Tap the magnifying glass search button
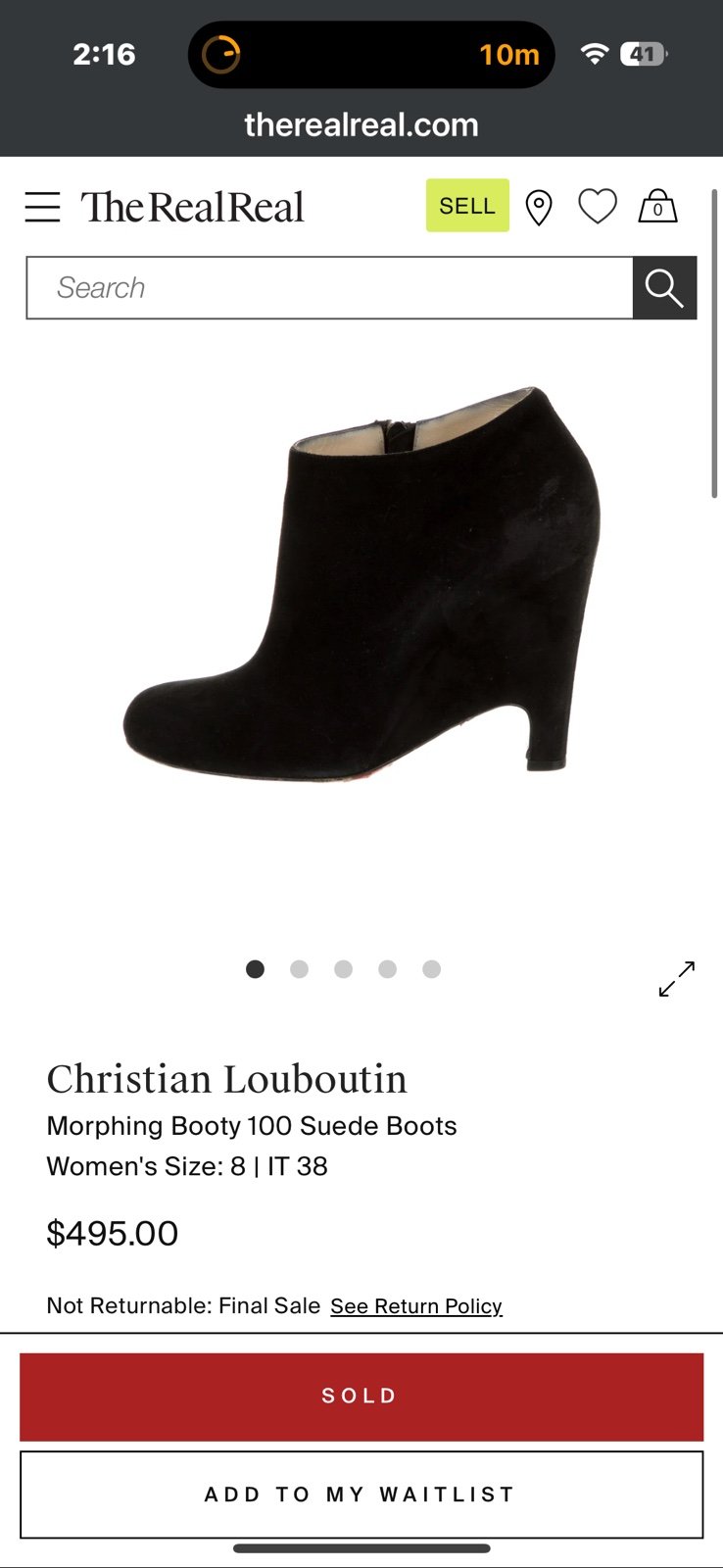723x1568 pixels. pos(664,288)
